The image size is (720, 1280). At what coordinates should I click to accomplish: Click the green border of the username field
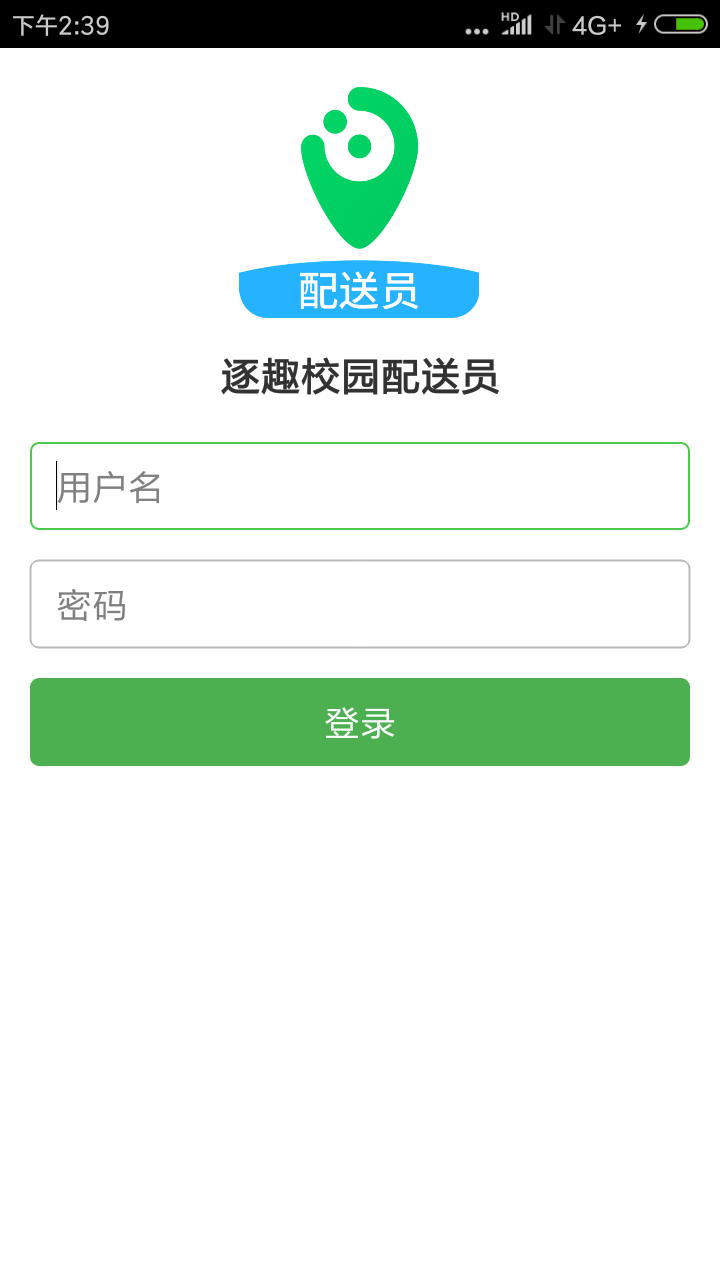(x=360, y=443)
